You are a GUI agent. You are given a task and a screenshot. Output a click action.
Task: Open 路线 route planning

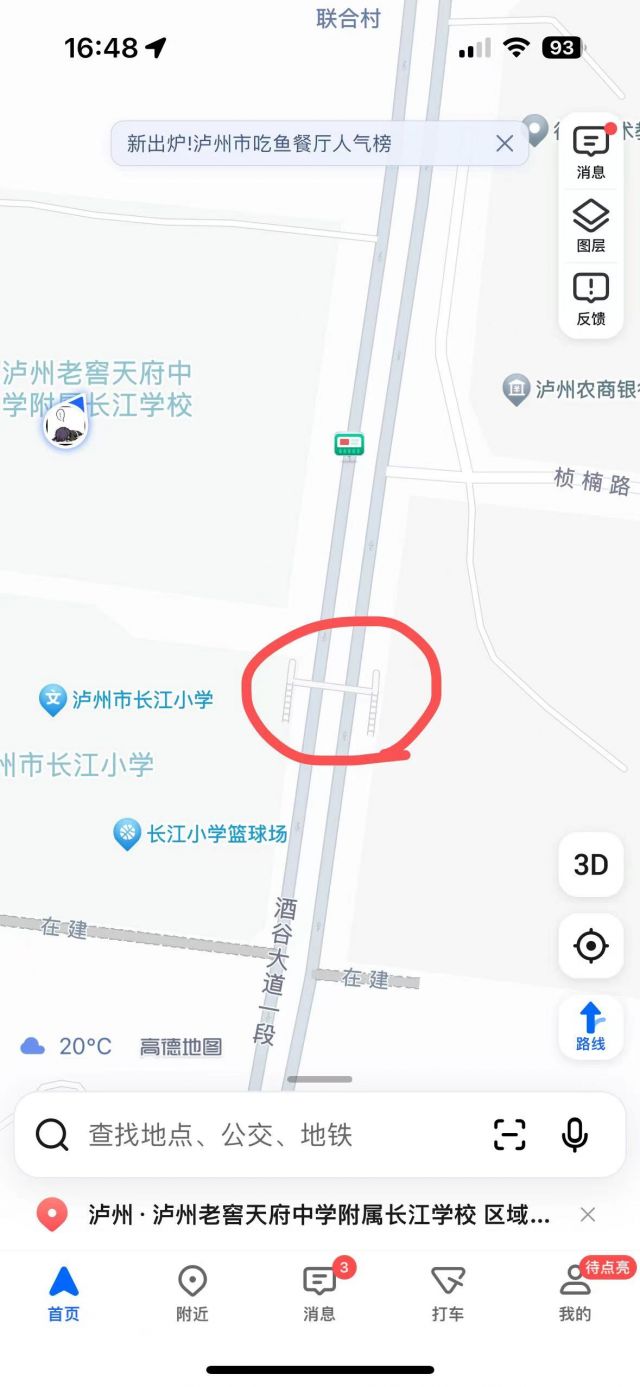pos(591,1027)
